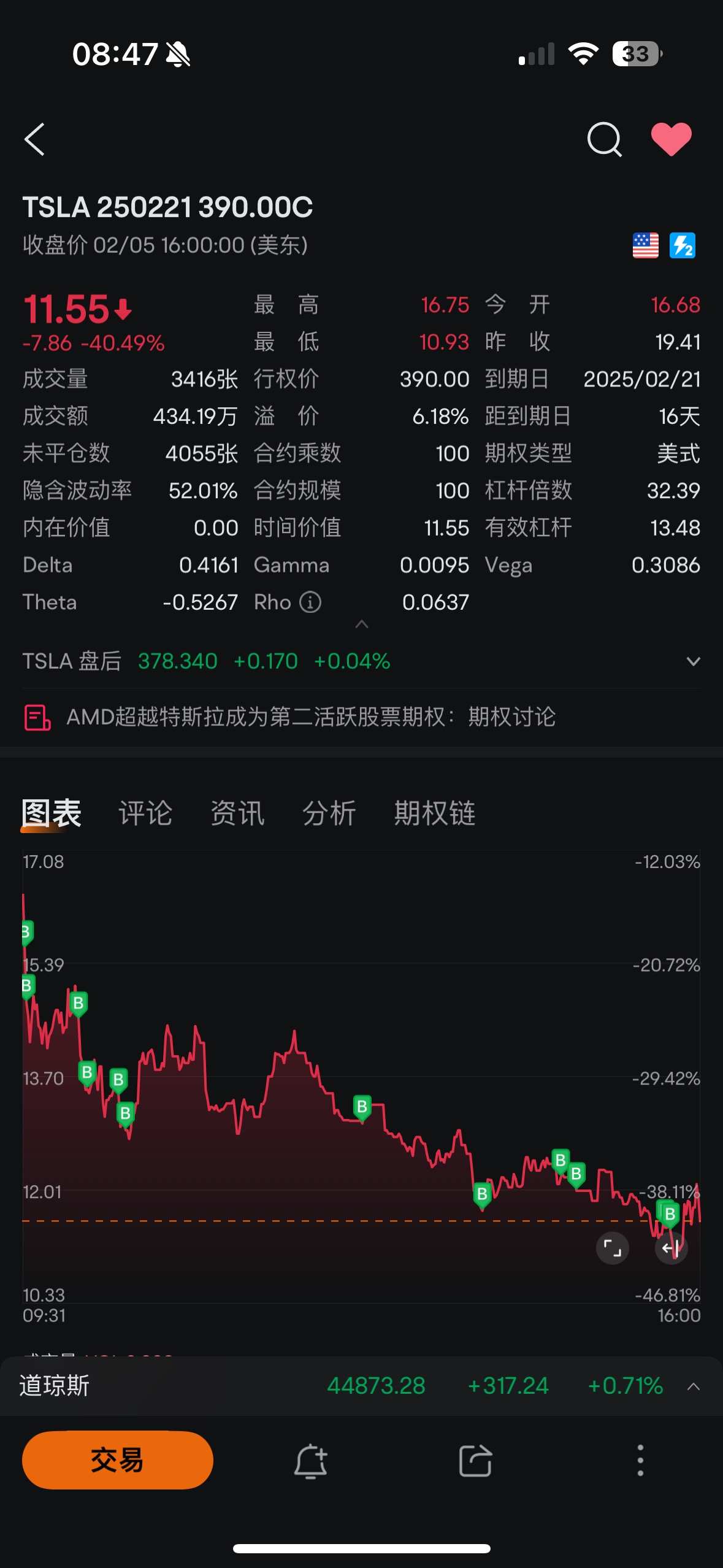The width and height of the screenshot is (723, 1568).
Task: Switch to the 分析 tab
Action: tap(329, 813)
